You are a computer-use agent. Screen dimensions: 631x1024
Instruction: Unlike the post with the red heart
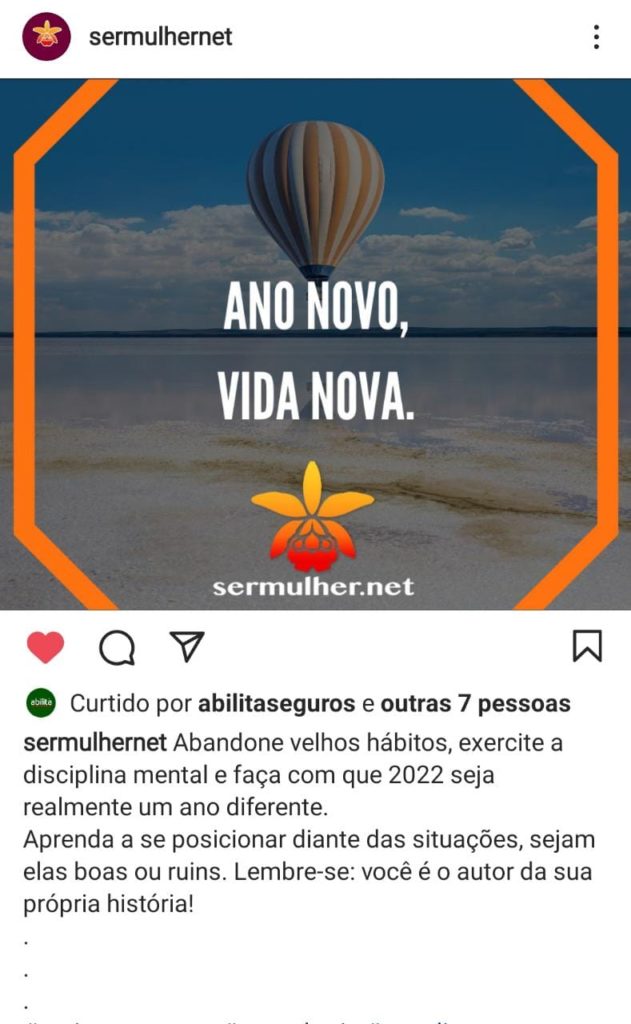(45, 647)
